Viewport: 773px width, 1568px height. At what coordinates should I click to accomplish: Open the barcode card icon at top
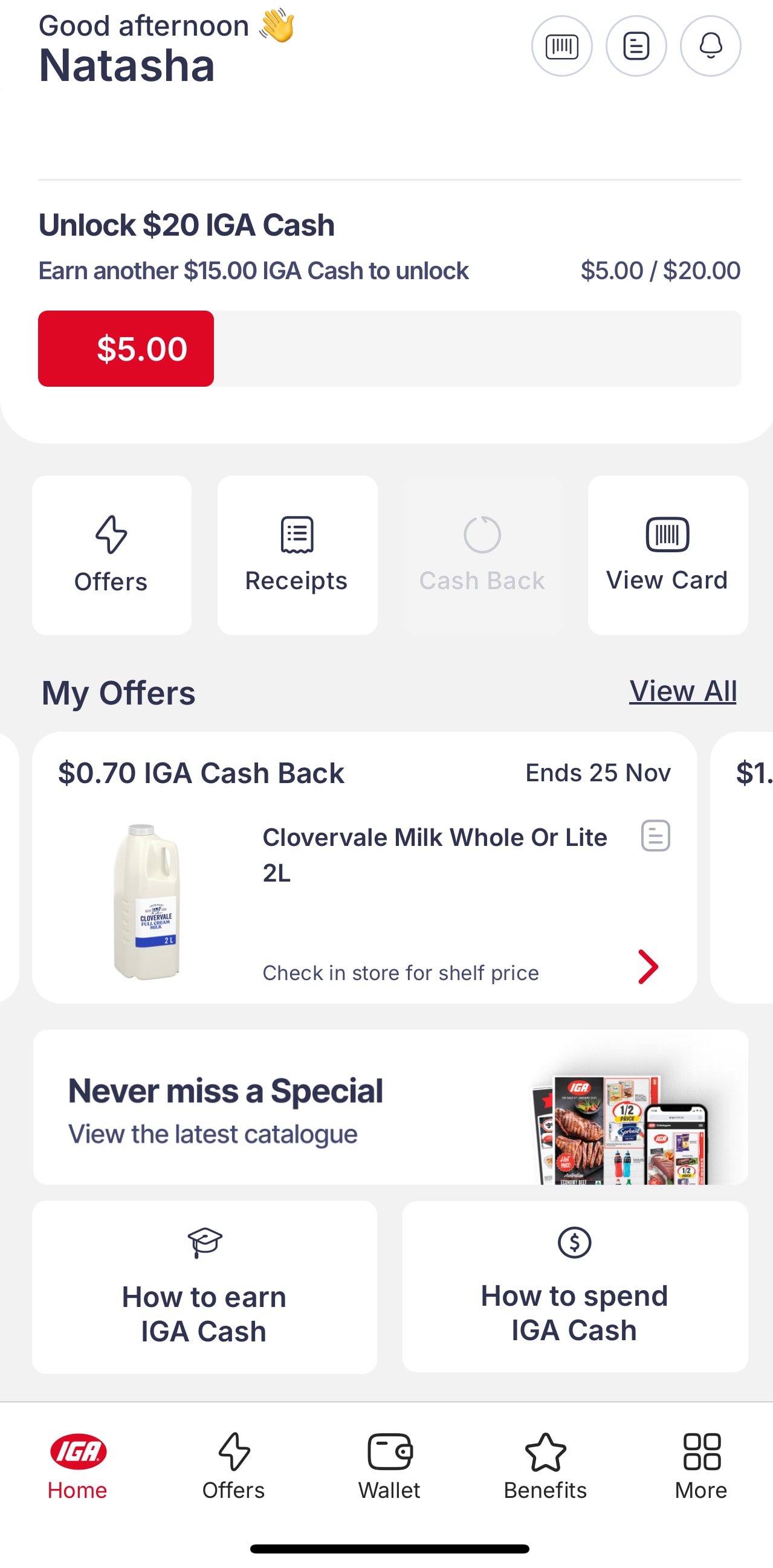(x=561, y=46)
